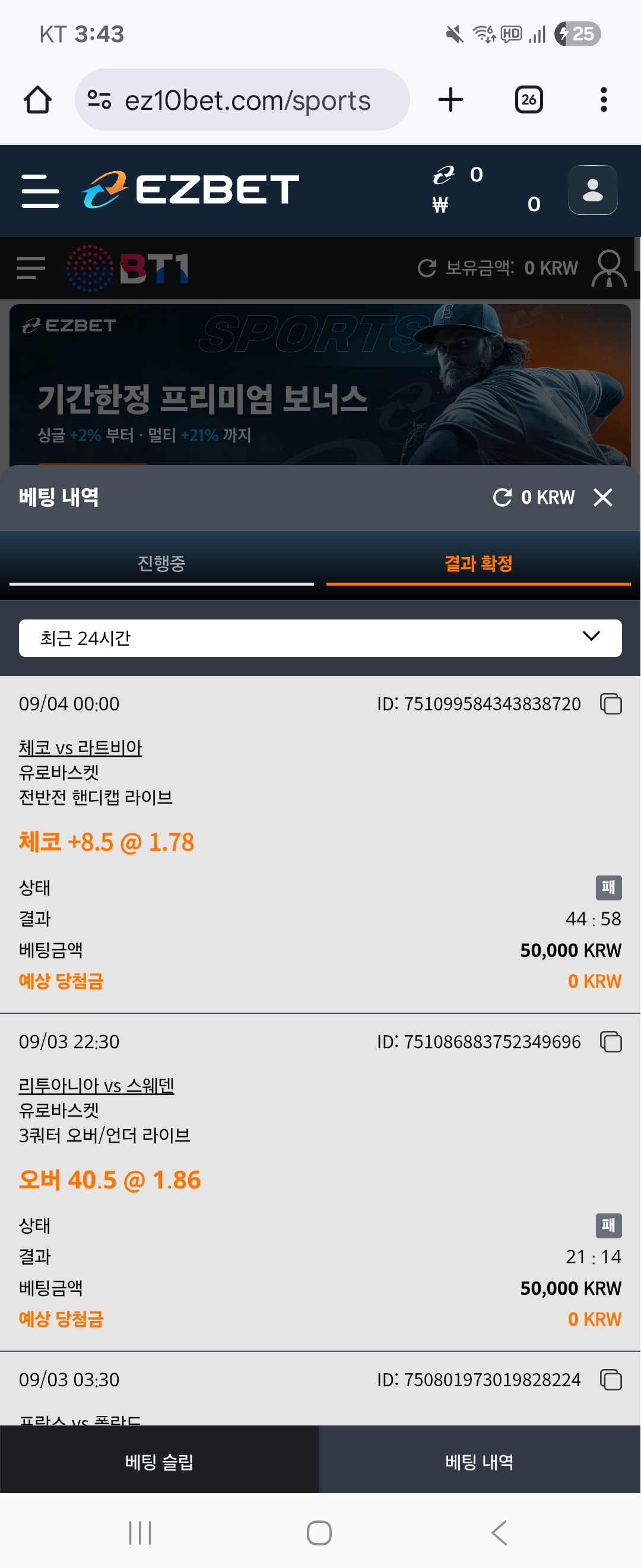
Task: Copy bet ID 7510995843438​38720
Action: tap(611, 704)
